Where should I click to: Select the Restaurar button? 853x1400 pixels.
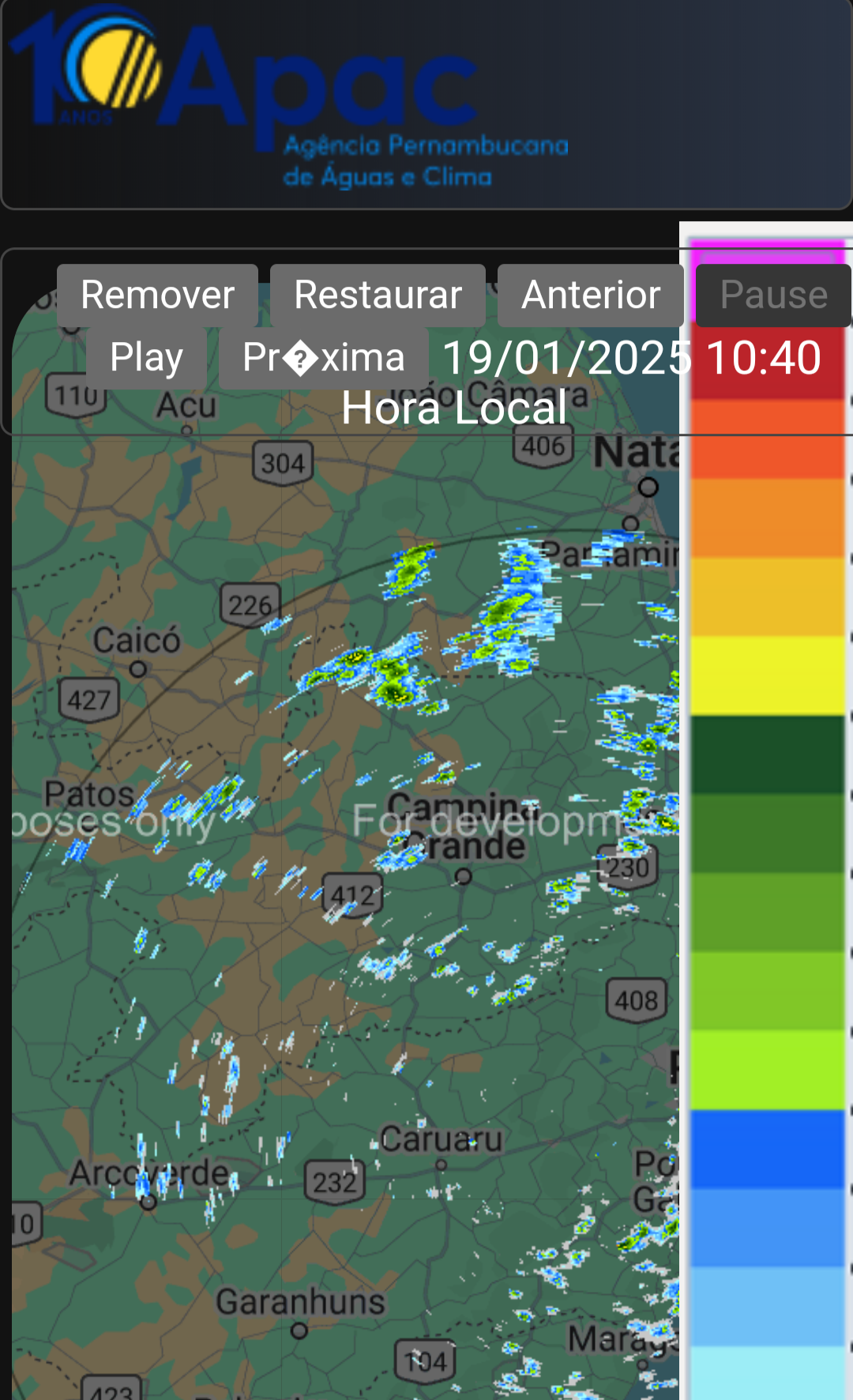coord(378,295)
